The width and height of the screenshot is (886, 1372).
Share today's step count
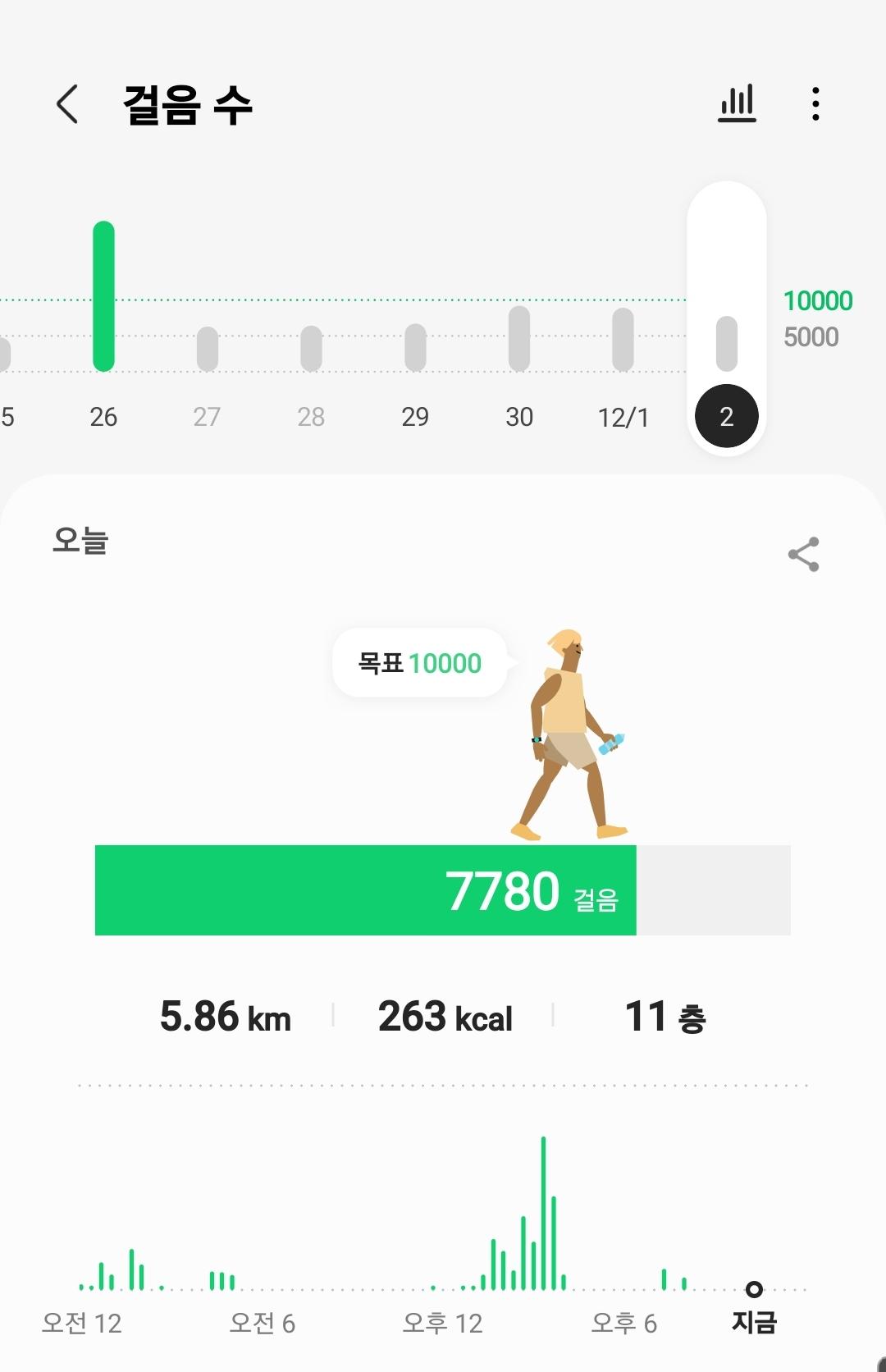(803, 555)
